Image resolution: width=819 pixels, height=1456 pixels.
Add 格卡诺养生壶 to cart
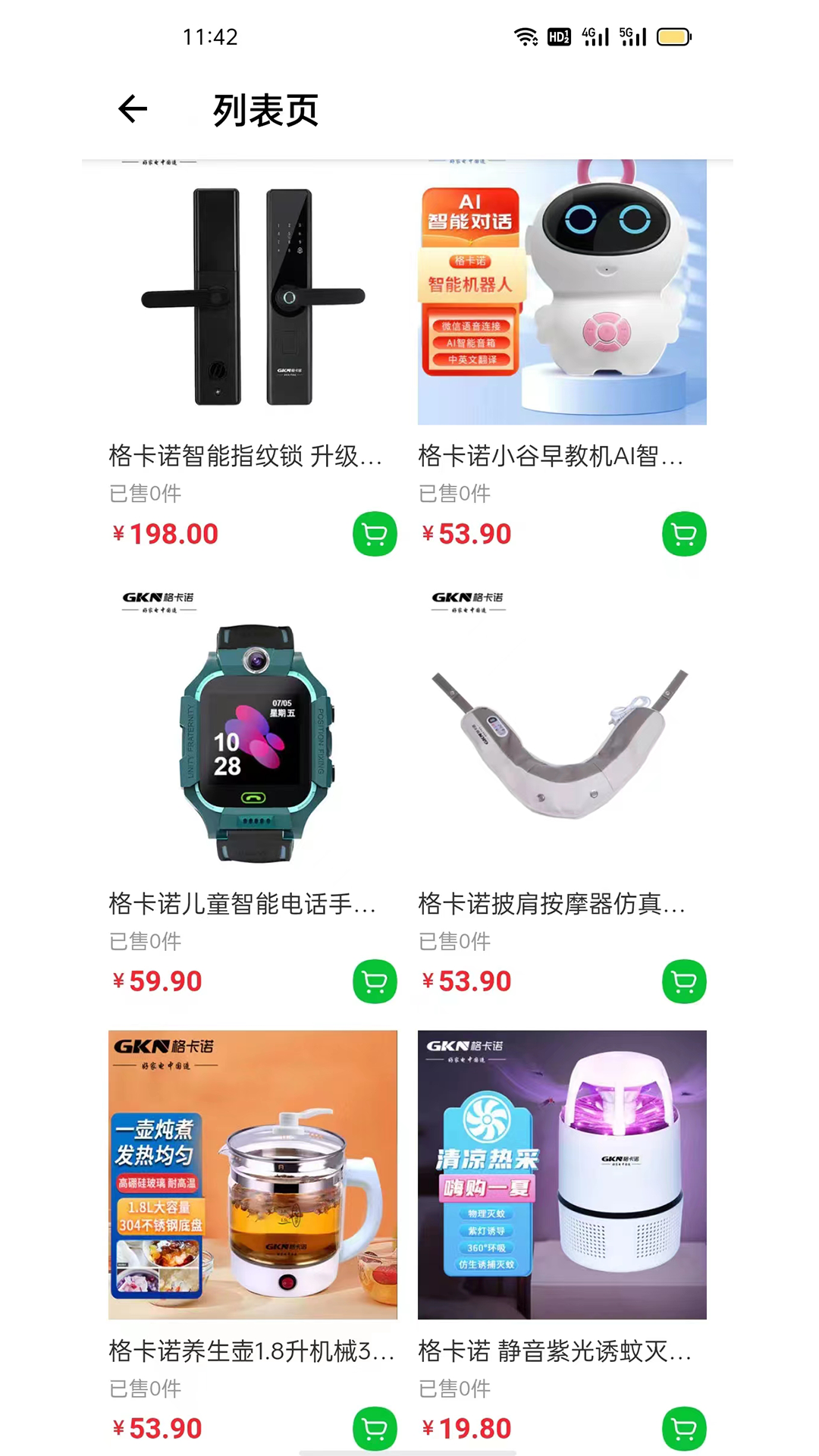tap(375, 1429)
